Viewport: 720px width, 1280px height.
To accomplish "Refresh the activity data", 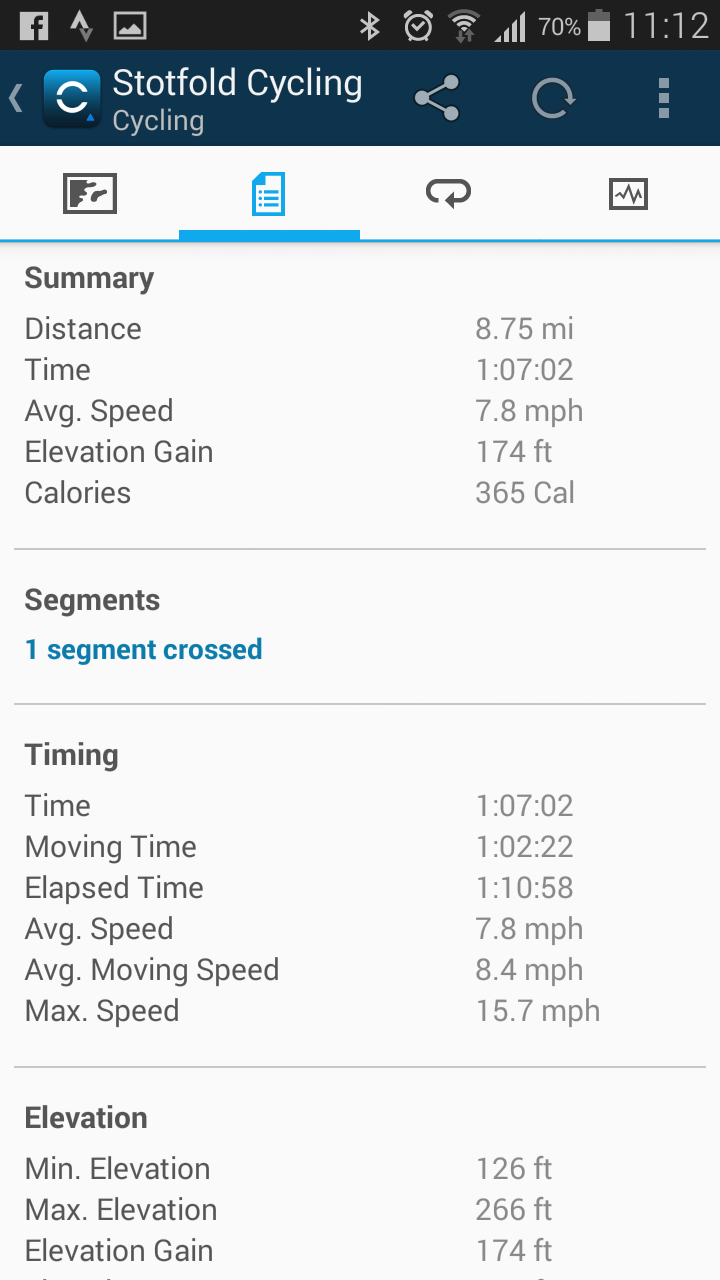I will coord(553,98).
